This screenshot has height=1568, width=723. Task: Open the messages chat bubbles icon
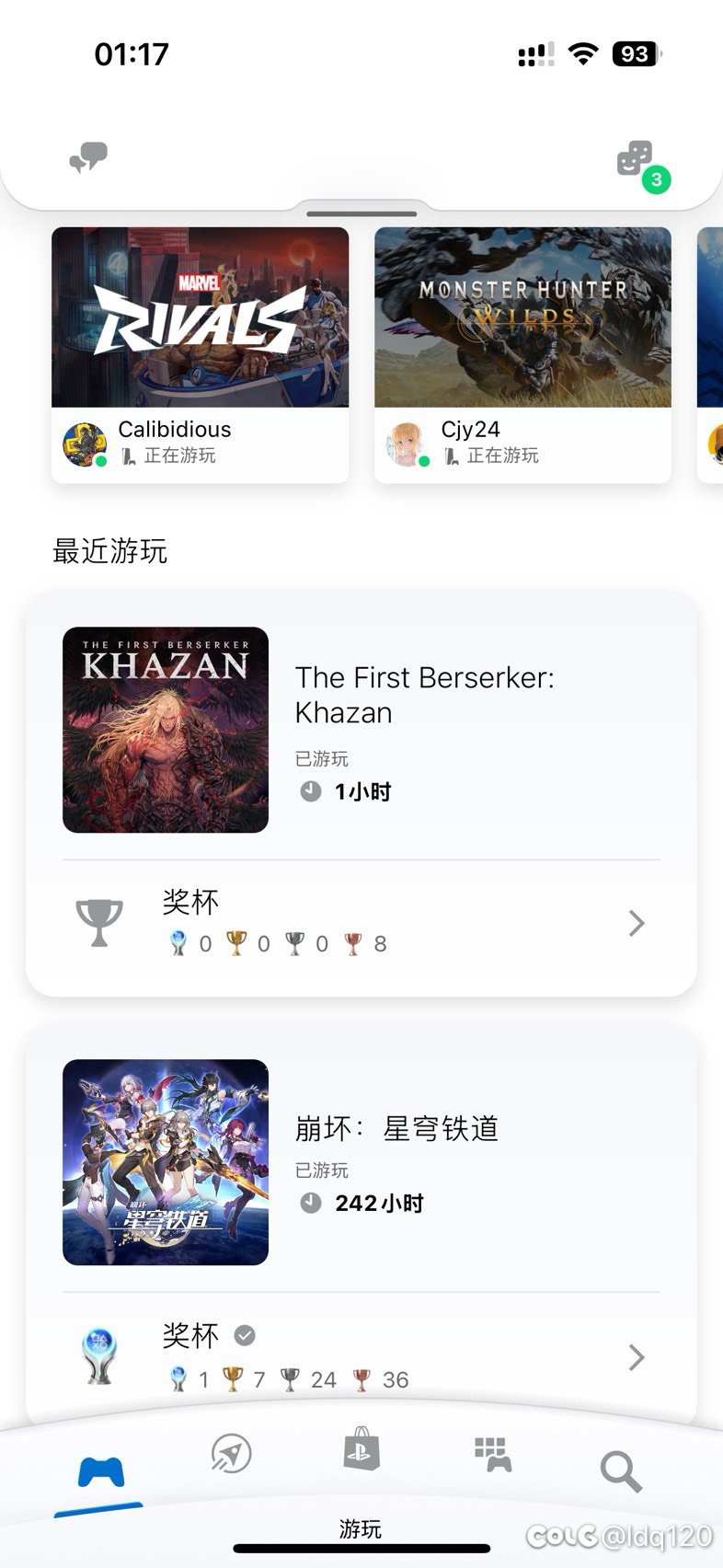point(88,159)
